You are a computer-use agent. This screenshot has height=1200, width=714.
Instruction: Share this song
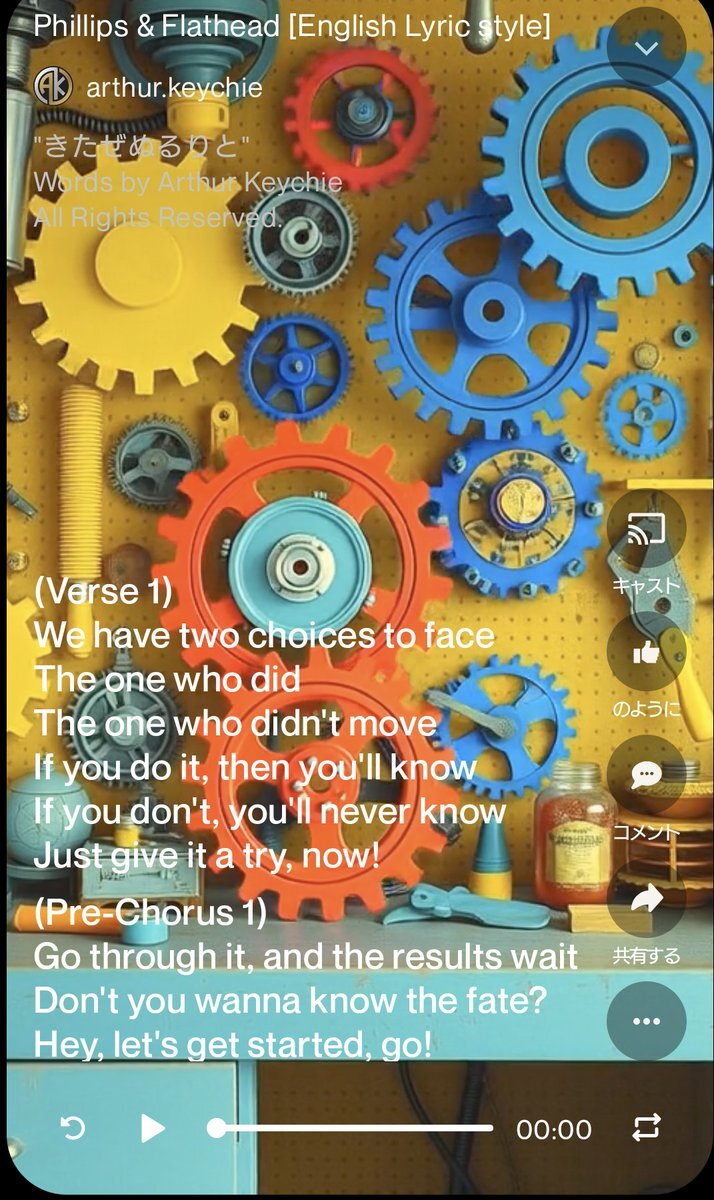[646, 898]
